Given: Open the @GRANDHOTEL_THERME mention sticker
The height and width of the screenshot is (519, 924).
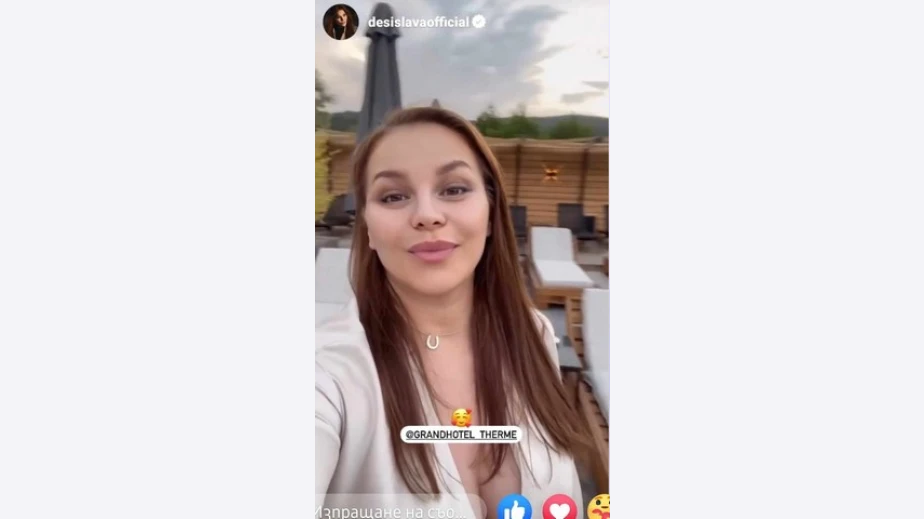Looking at the screenshot, I should tap(461, 434).
